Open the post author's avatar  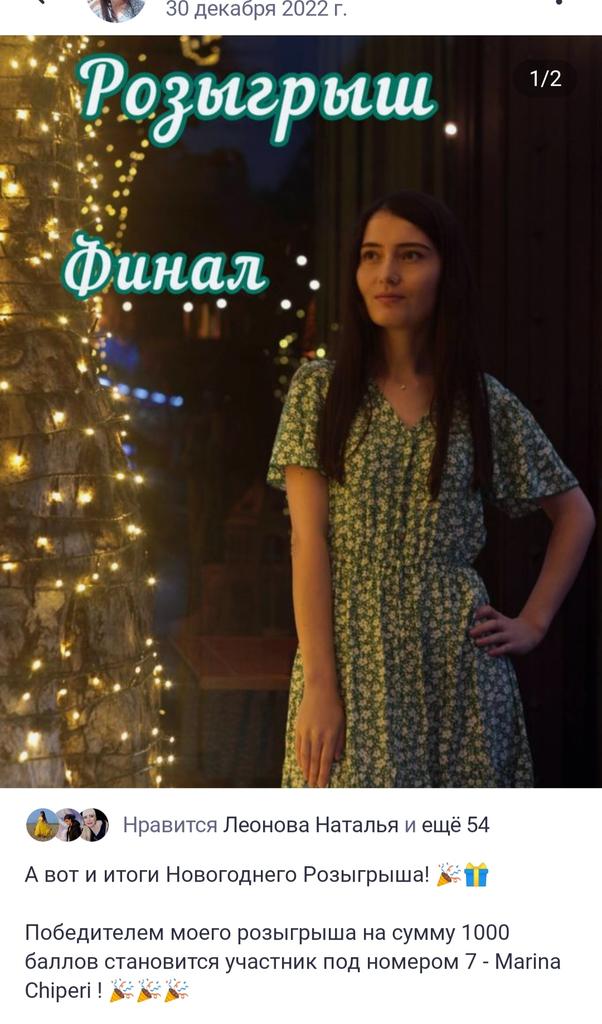116,8
